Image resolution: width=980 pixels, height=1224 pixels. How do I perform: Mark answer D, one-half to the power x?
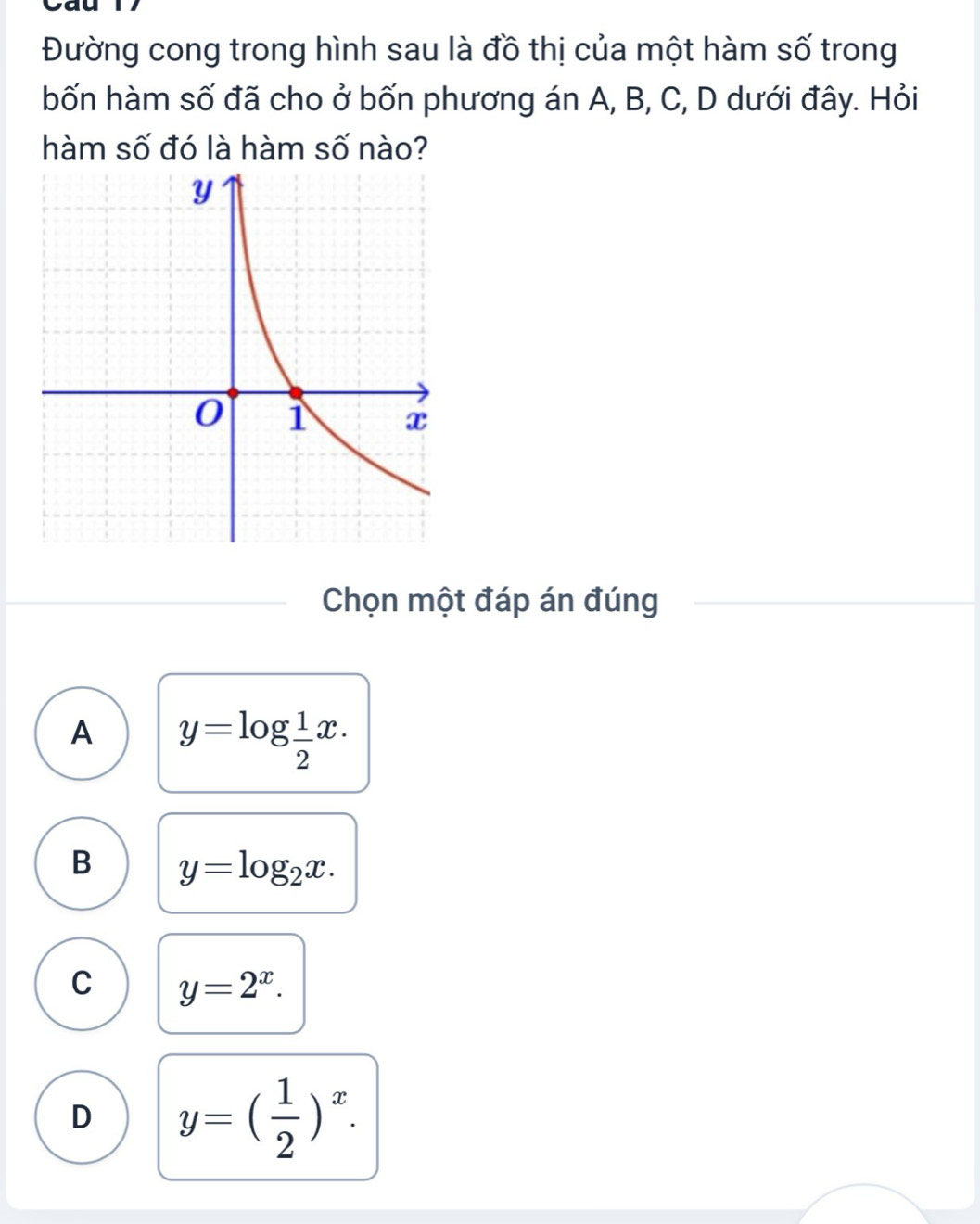82,1117
